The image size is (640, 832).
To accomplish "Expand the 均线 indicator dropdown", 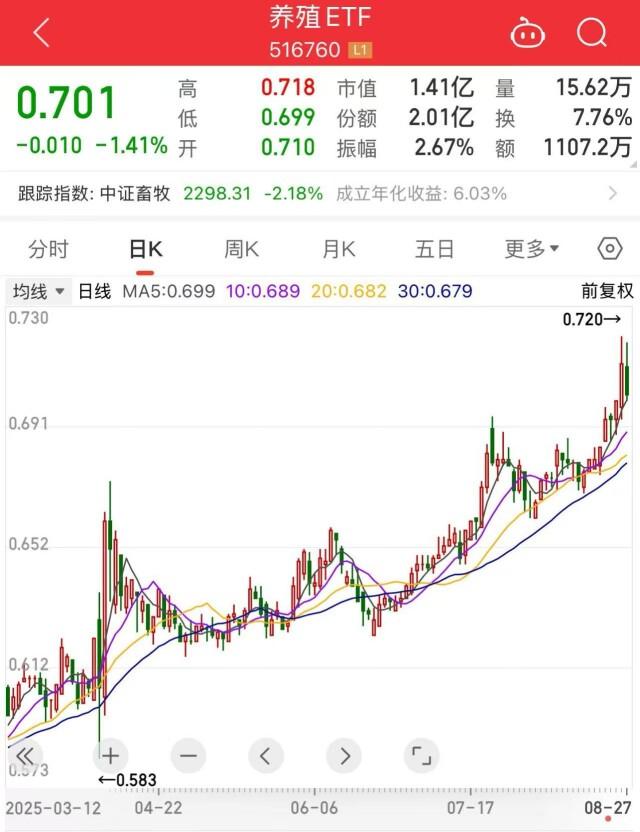I will tap(39, 292).
